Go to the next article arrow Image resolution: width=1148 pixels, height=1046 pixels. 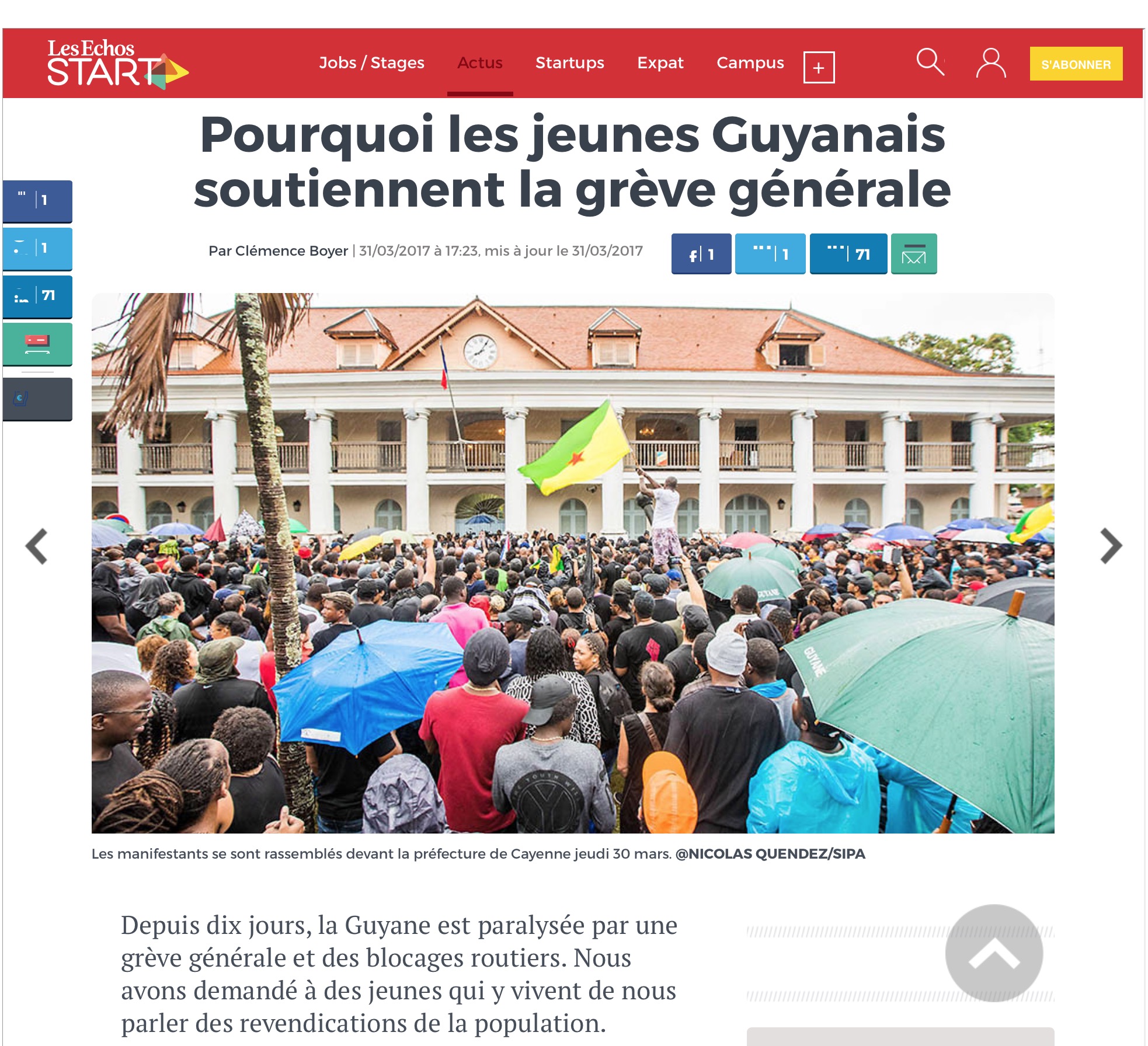(x=1111, y=546)
